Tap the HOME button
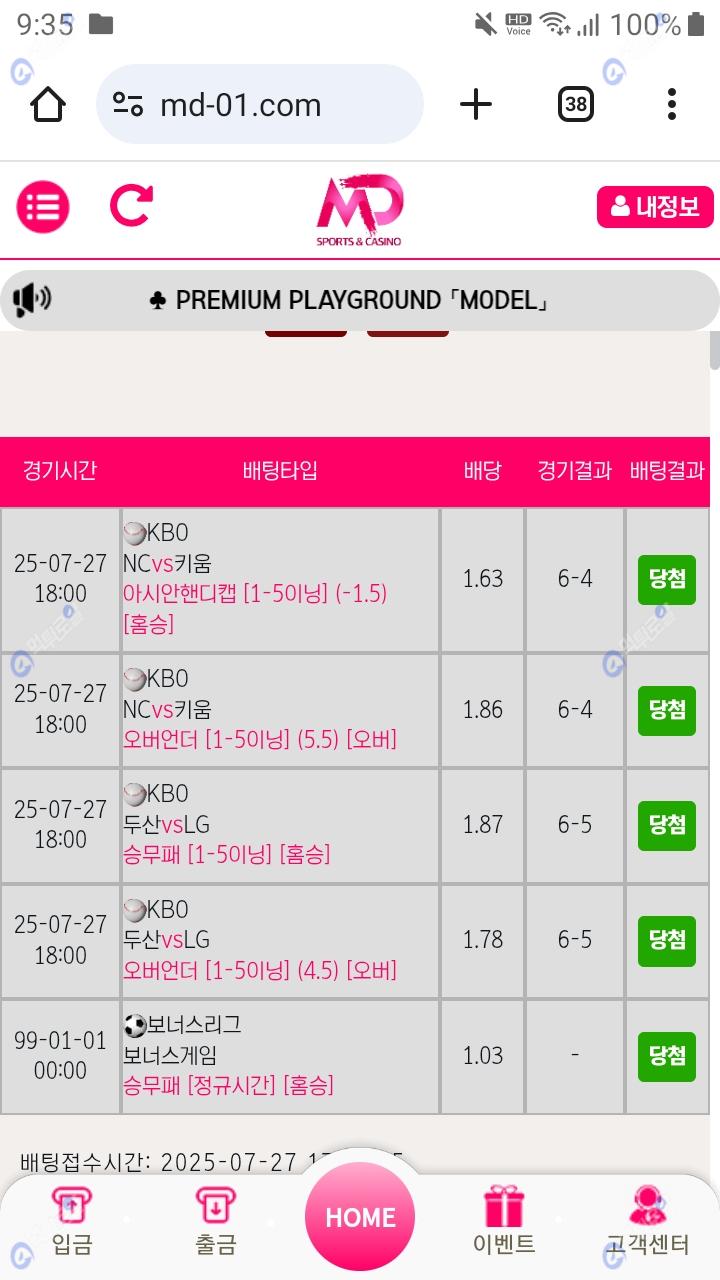Image resolution: width=720 pixels, height=1280 pixels. click(x=360, y=1216)
